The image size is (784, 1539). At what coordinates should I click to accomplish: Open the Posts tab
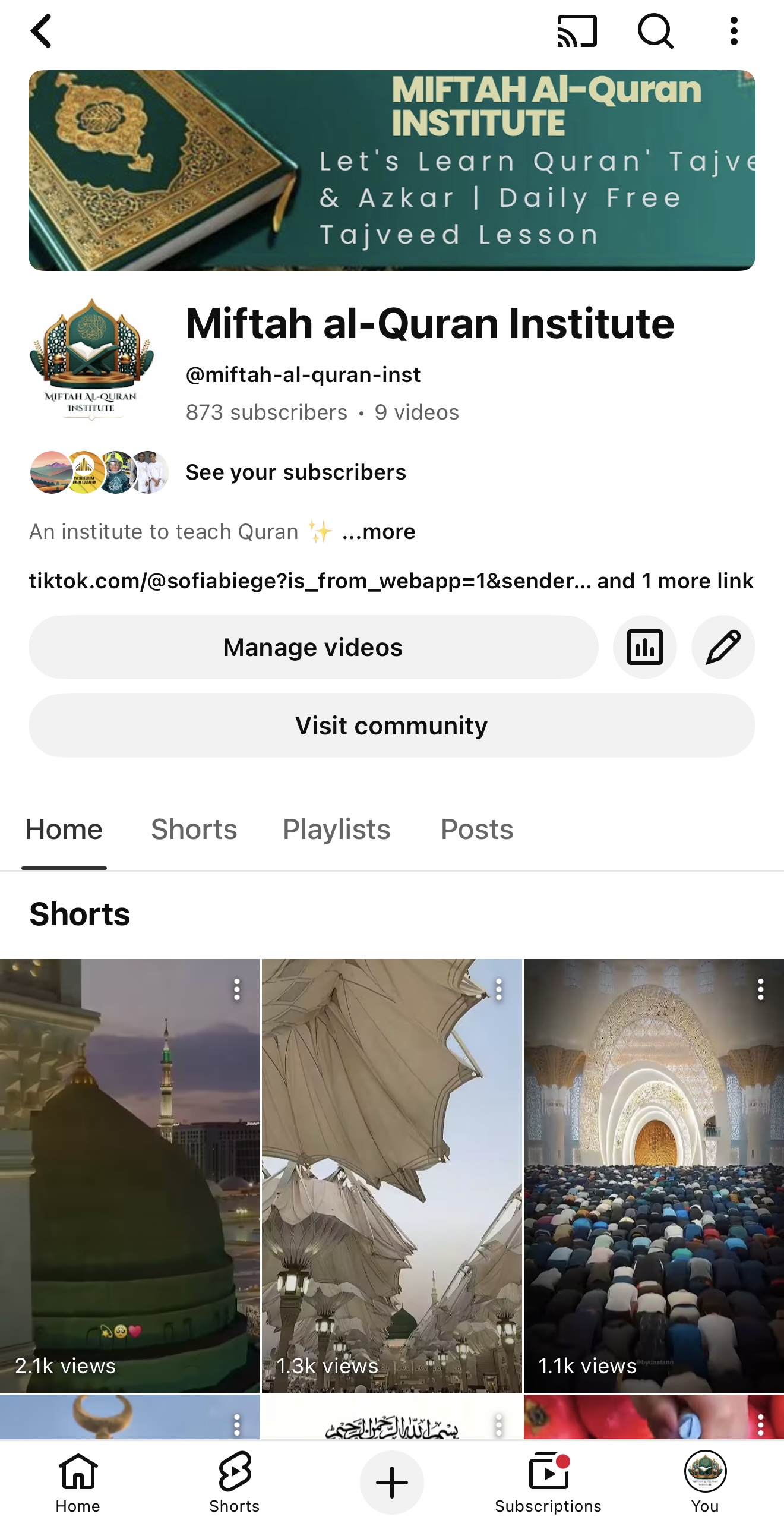point(476,830)
